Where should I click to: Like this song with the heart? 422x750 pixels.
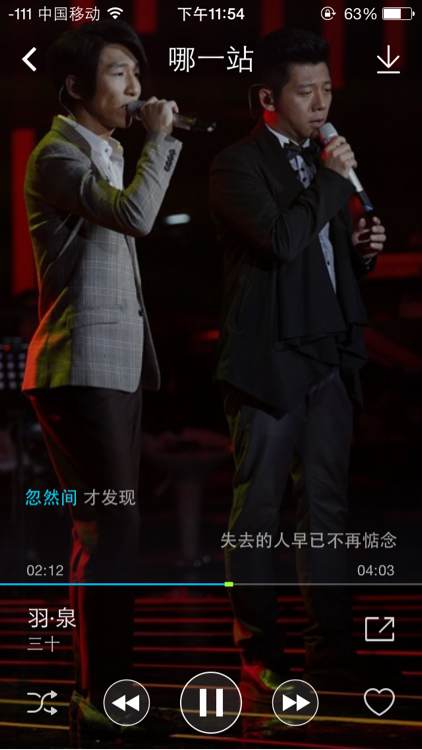click(x=379, y=702)
